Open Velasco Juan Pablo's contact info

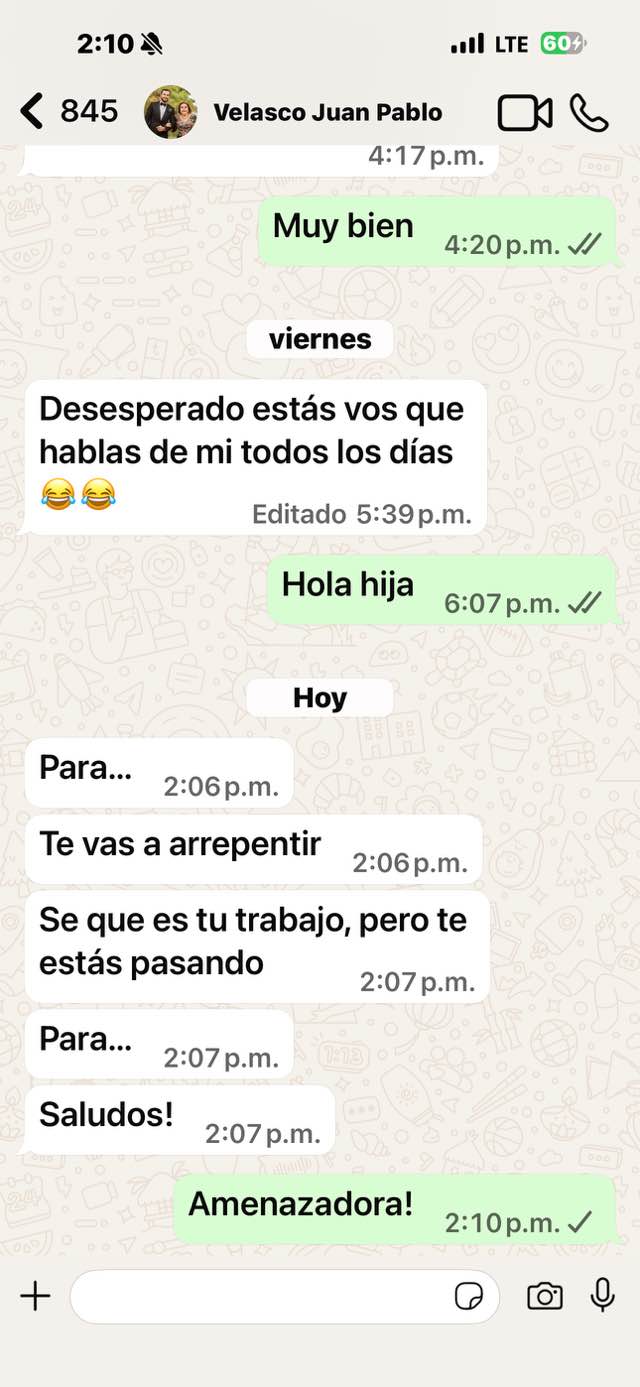327,112
